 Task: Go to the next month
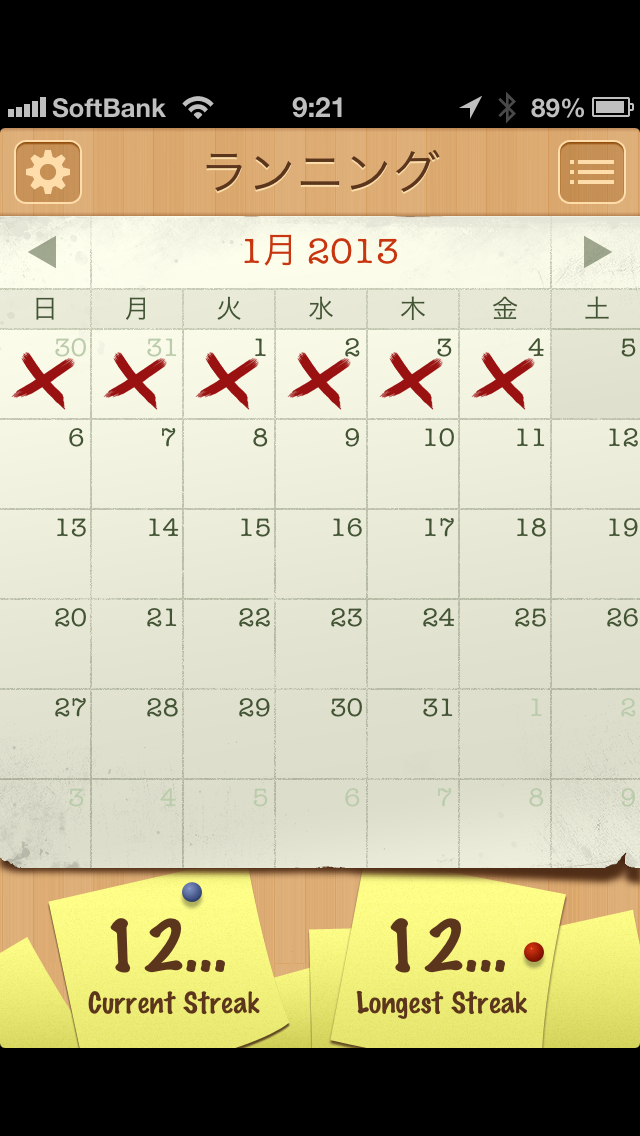596,252
